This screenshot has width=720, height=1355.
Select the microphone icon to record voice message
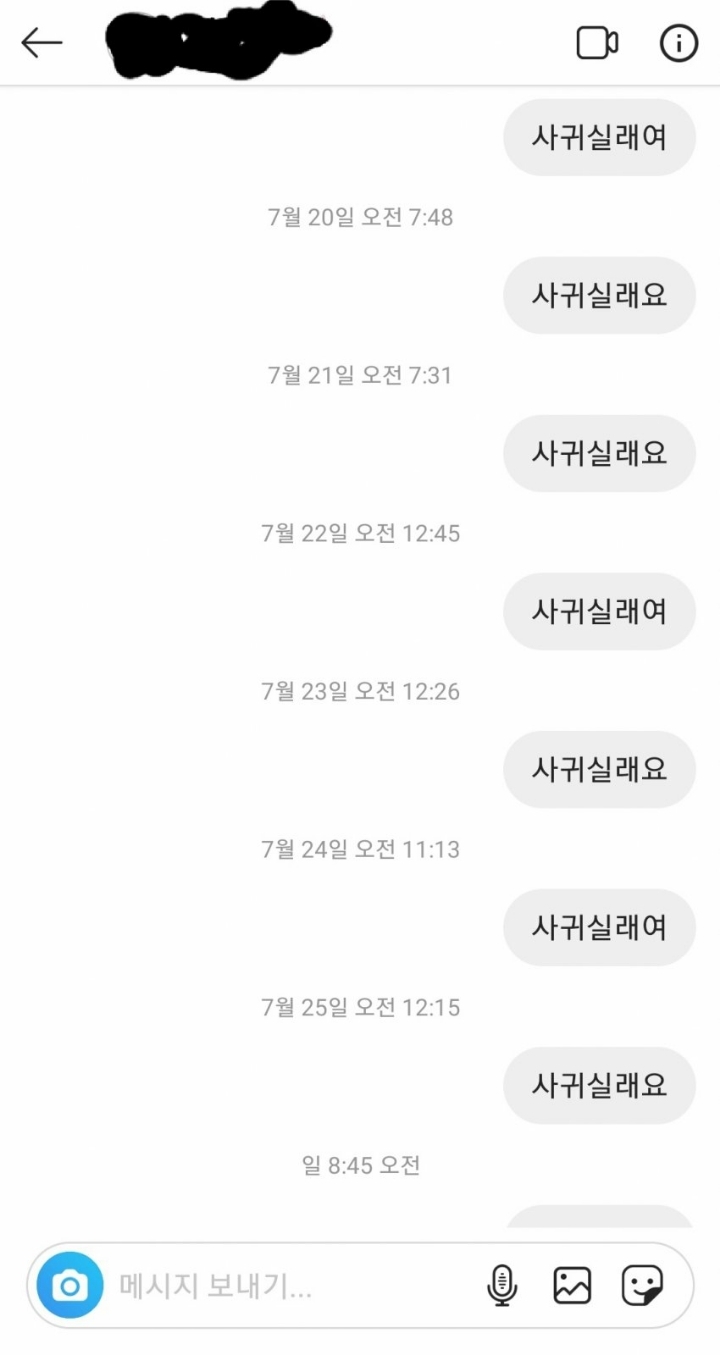(x=500, y=1287)
